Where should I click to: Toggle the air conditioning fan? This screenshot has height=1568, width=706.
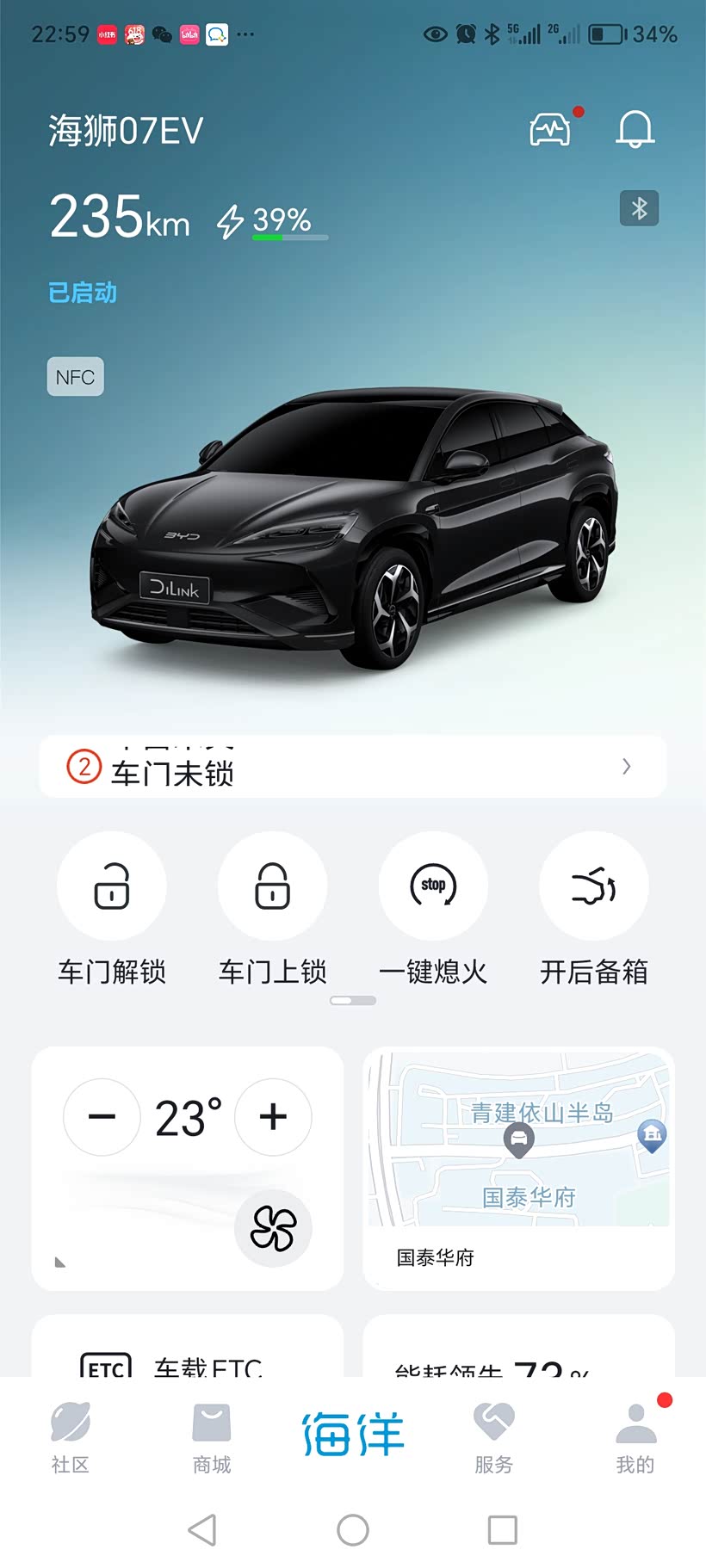tap(273, 1228)
